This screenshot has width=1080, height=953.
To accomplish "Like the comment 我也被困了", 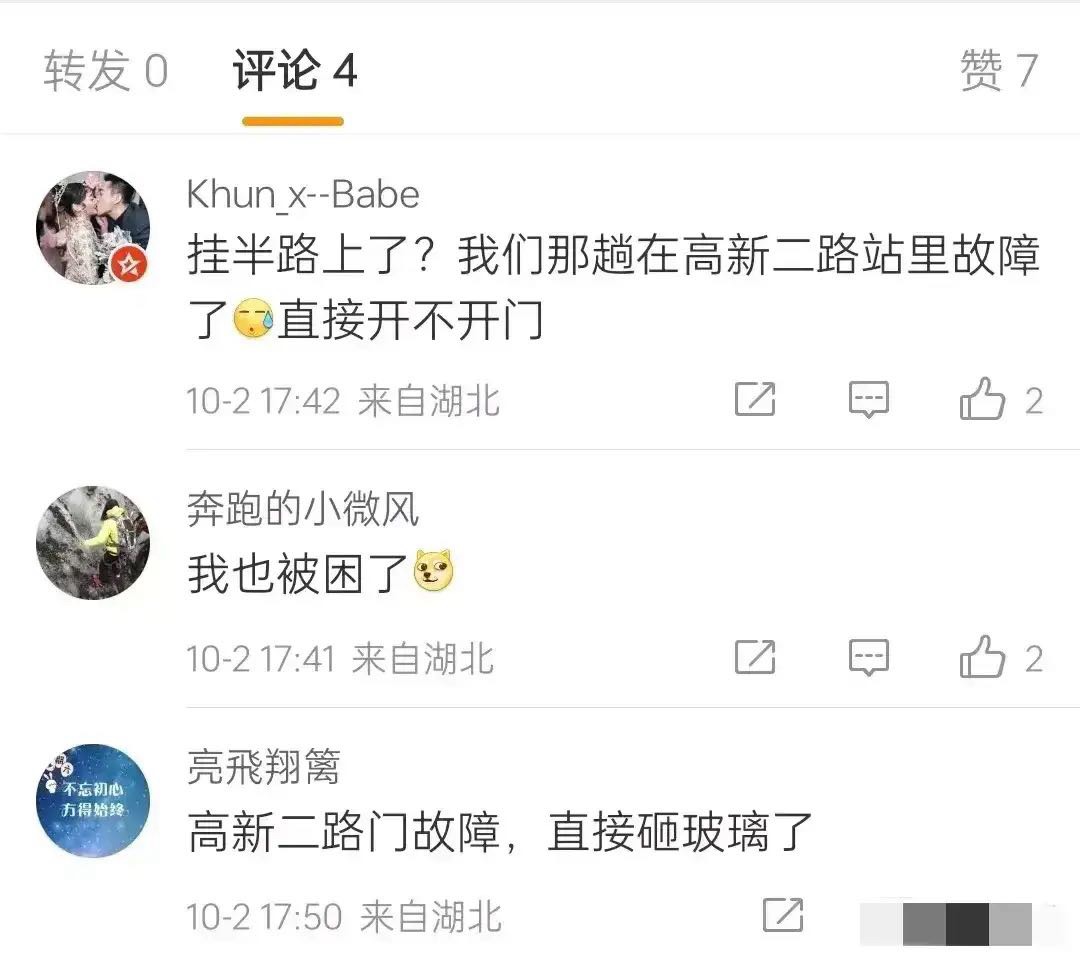I will (982, 657).
